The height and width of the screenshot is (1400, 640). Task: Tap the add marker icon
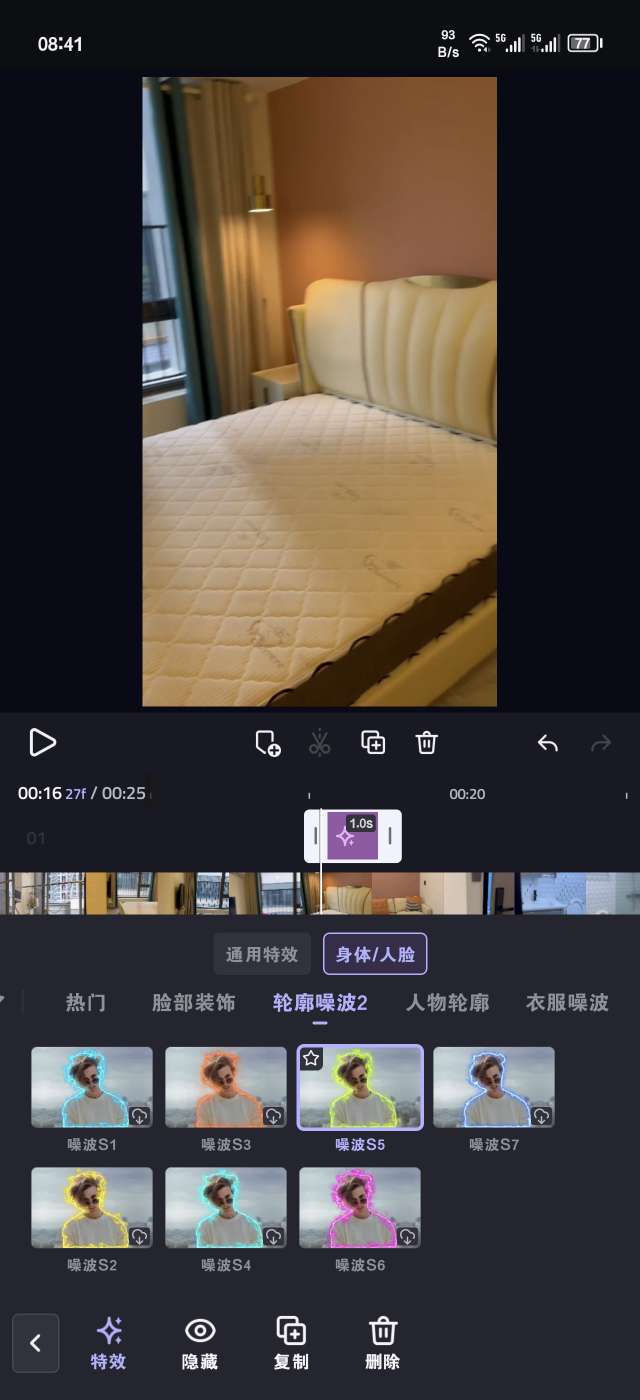268,743
